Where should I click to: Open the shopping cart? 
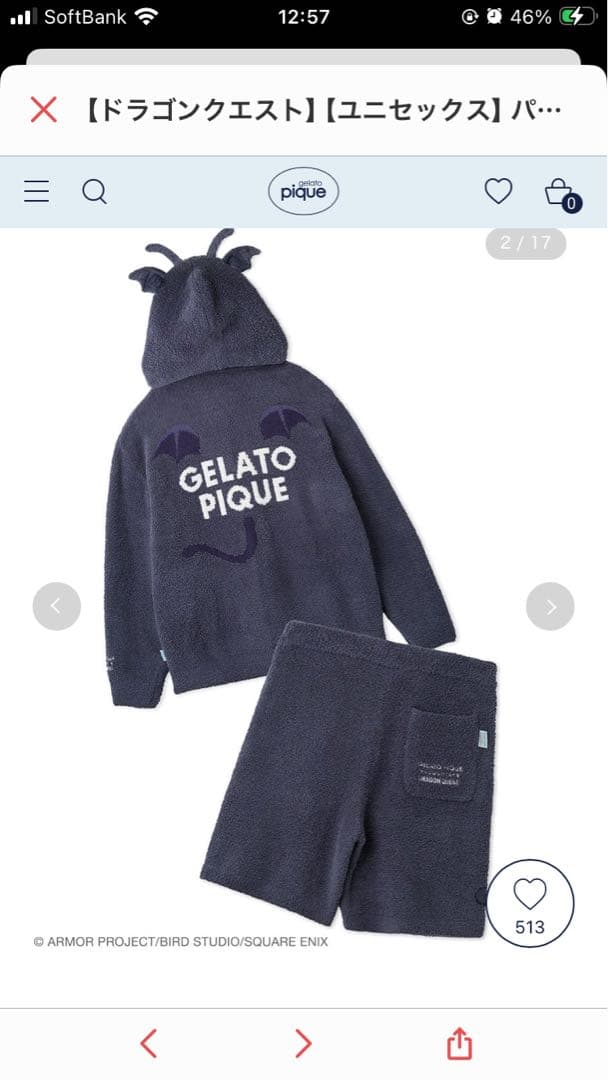559,192
